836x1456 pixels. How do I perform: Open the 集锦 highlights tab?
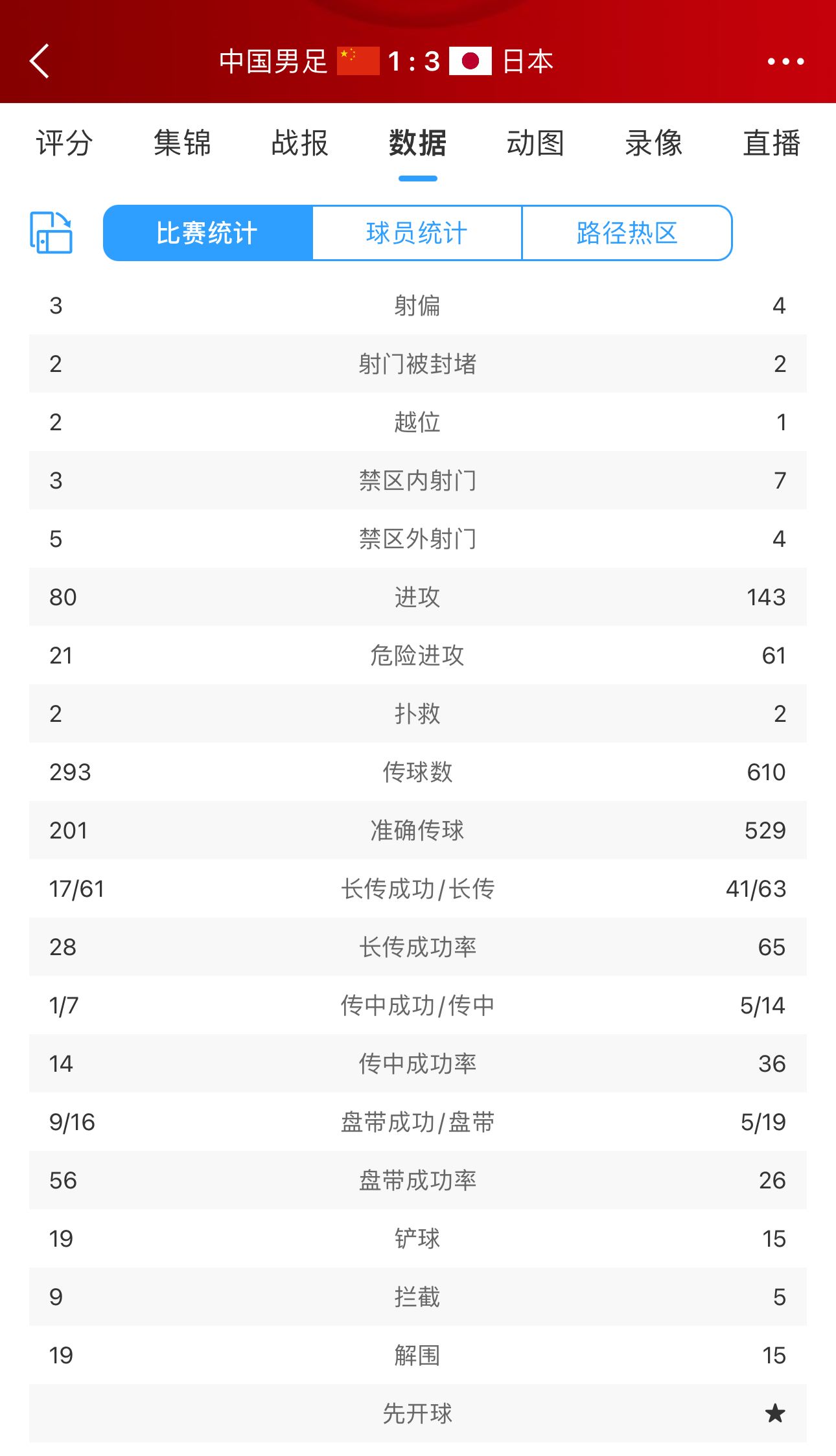tap(182, 143)
